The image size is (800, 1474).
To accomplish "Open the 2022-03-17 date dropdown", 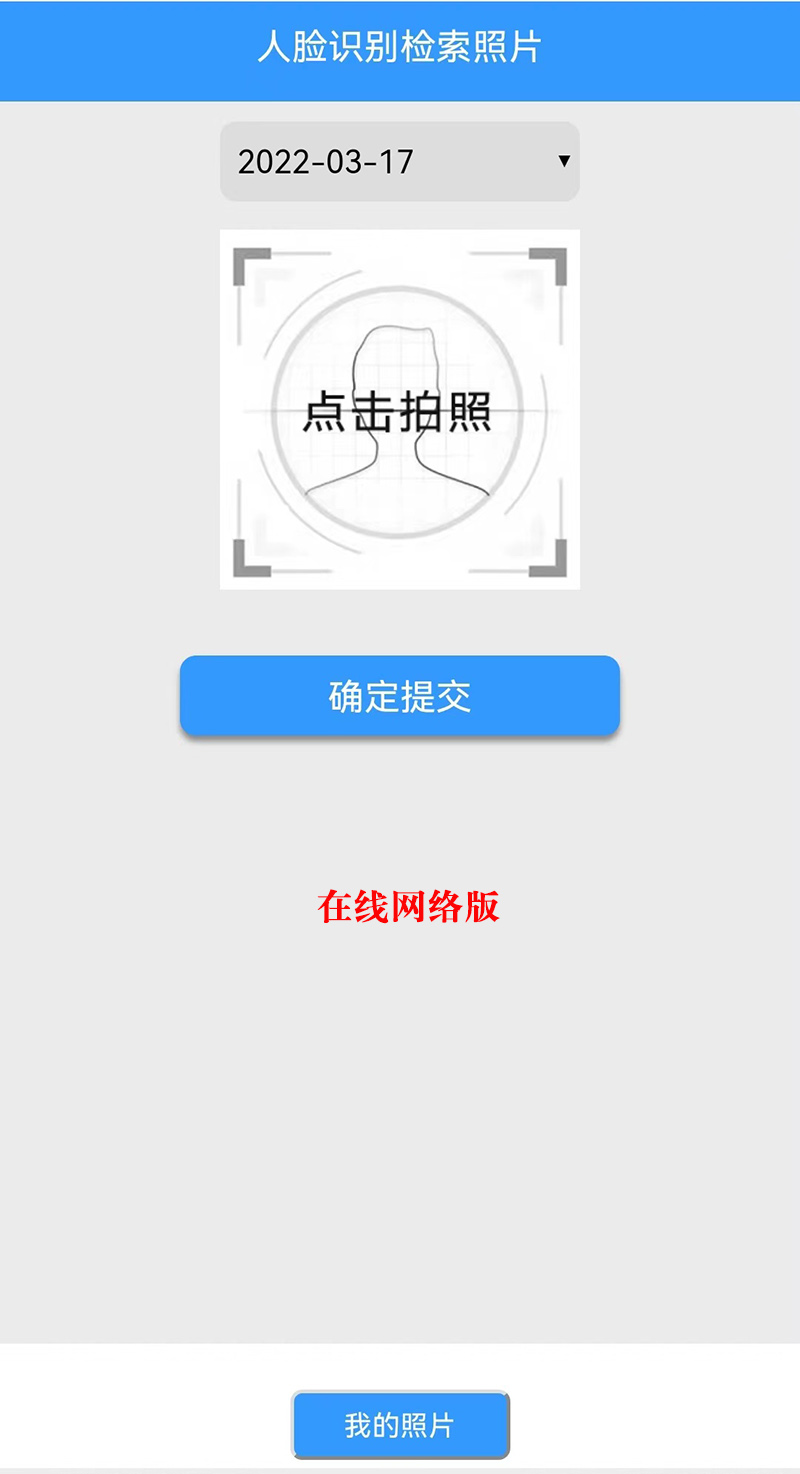I will (399, 161).
